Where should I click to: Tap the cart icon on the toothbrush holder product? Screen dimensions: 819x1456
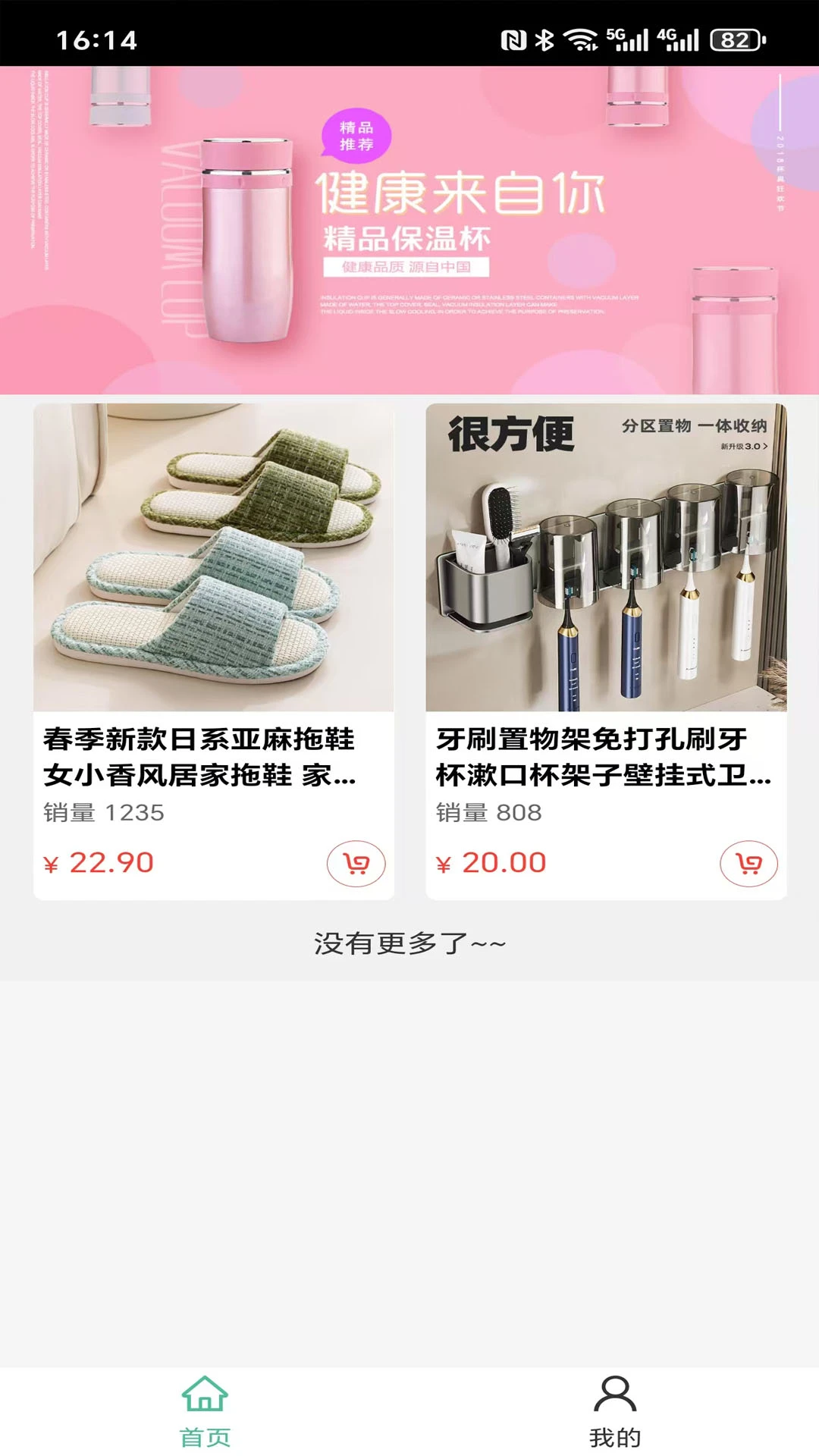coord(749,863)
